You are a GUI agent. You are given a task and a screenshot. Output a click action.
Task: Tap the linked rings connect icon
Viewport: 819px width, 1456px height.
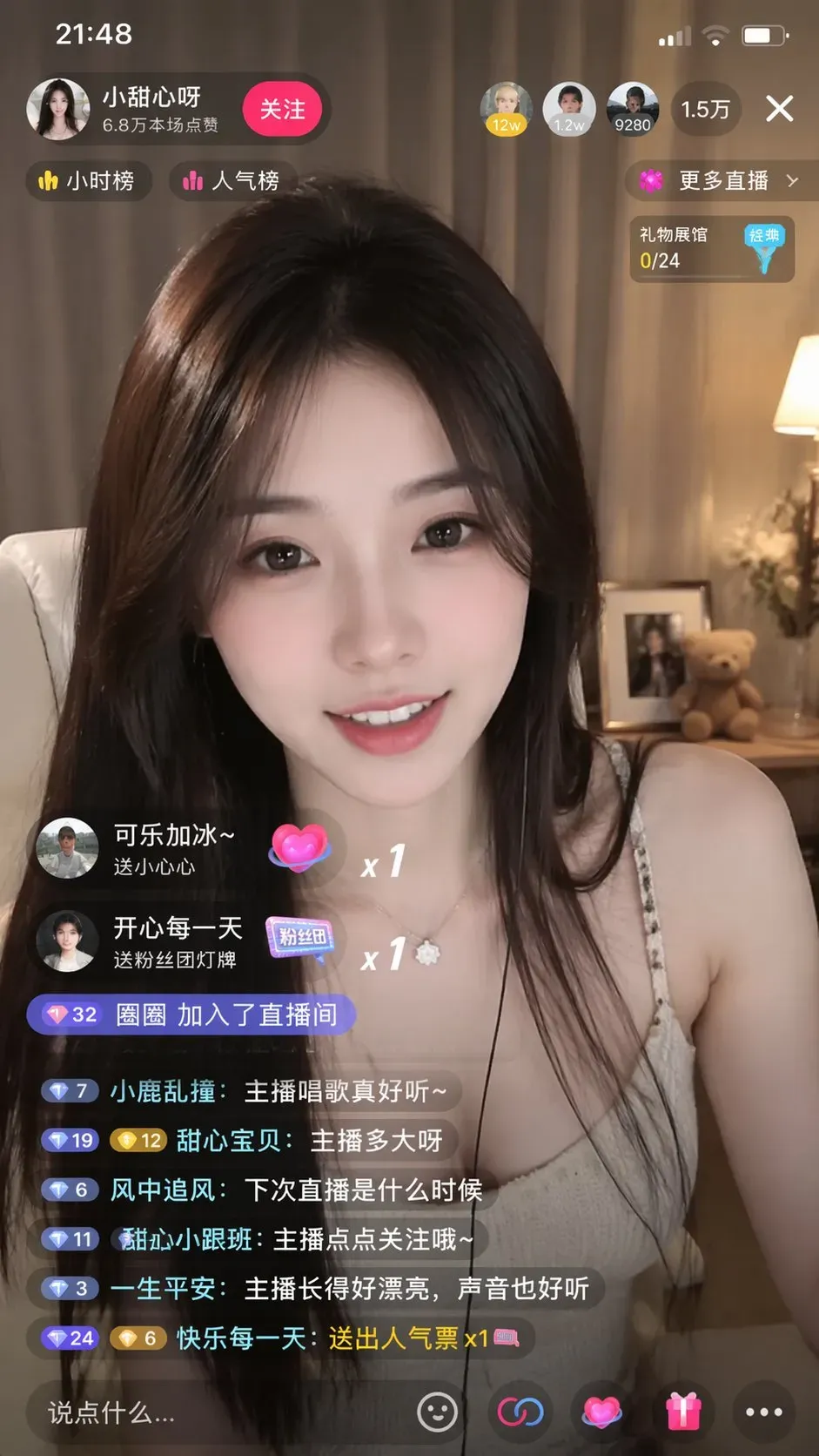[520, 1412]
